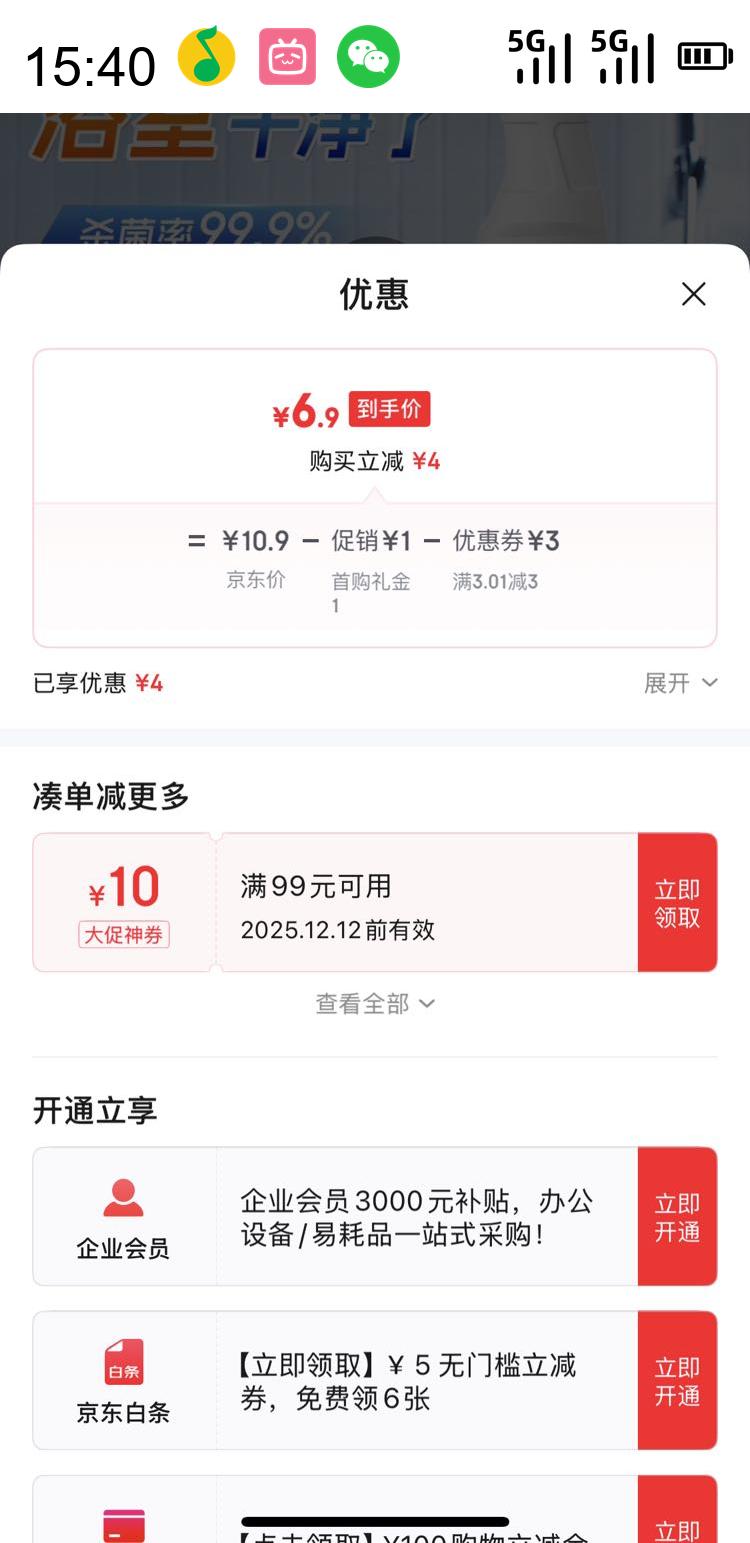Tap 立即领取 to claim the ¥10 coupon
Viewport: 750px width, 1543px height.
[678, 902]
